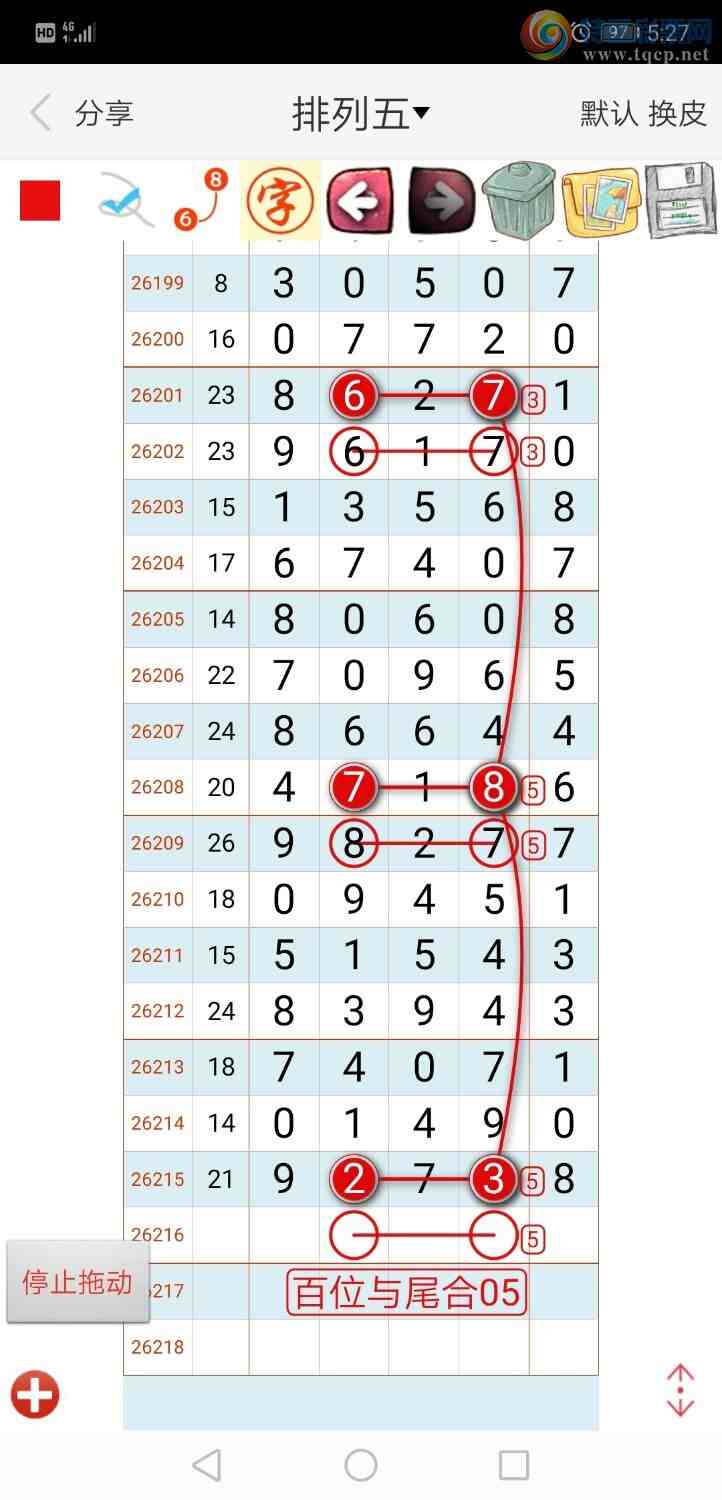The height and width of the screenshot is (1500, 722).
Task: Select the freehand pen drawing tool
Action: tap(125, 200)
